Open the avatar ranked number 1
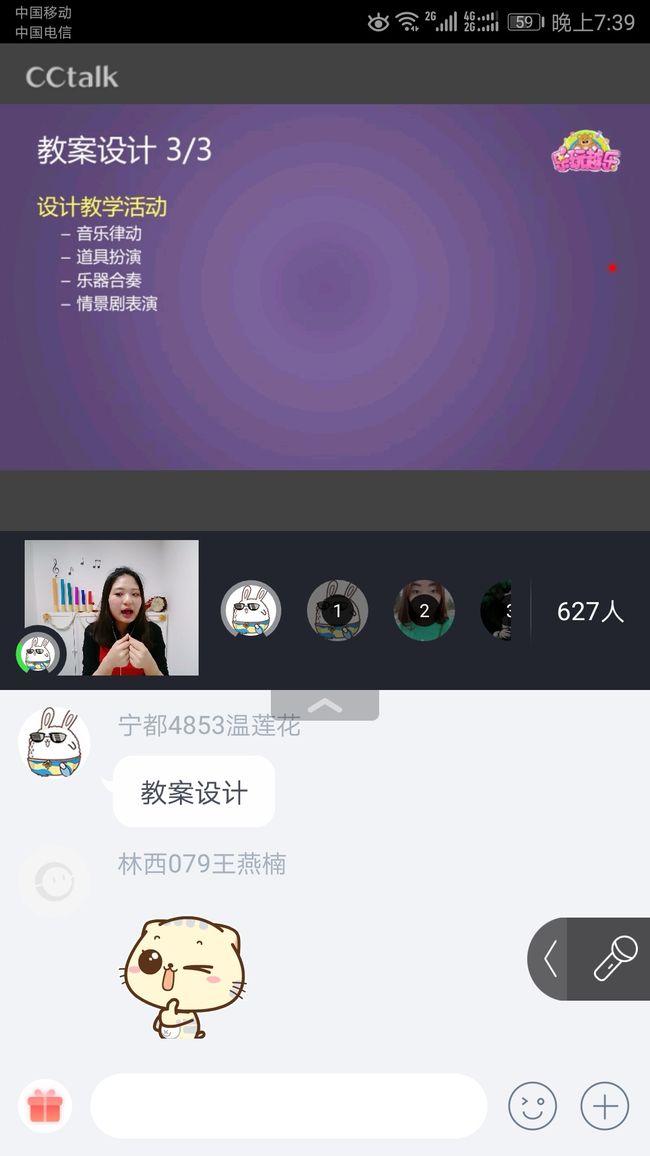Viewport: 650px width, 1156px height. tap(338, 610)
